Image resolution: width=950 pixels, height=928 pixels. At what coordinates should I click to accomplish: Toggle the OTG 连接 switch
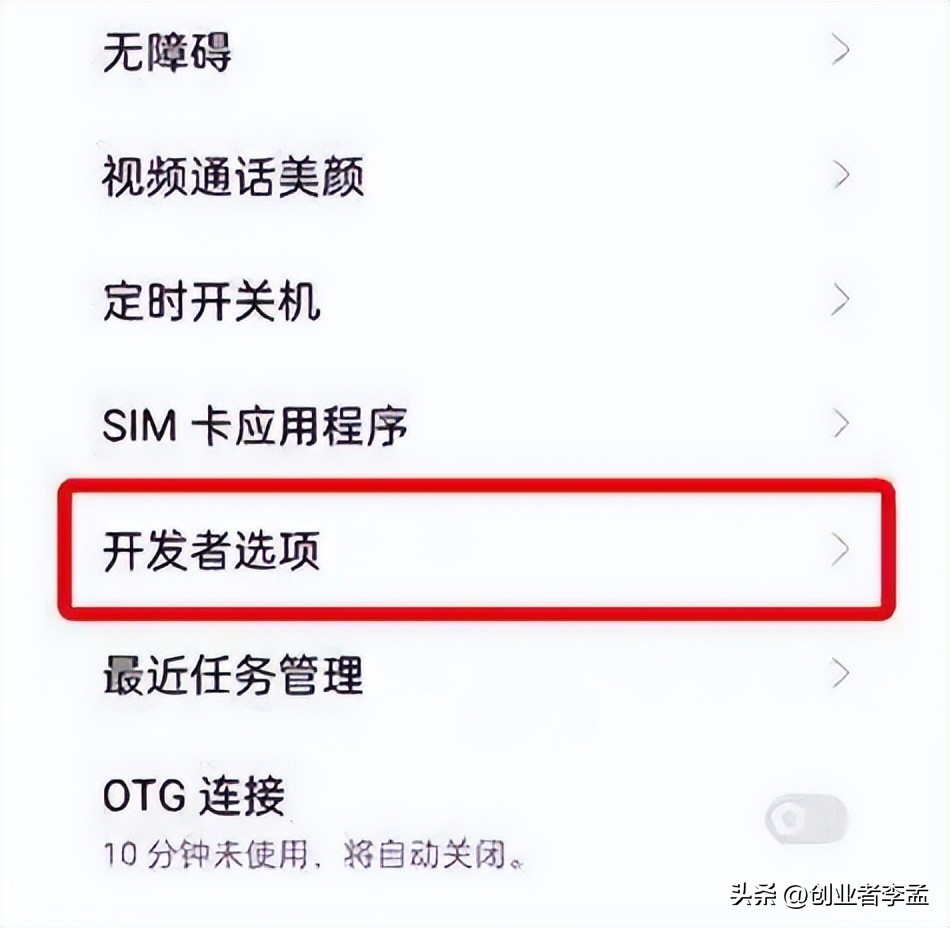[x=807, y=820]
